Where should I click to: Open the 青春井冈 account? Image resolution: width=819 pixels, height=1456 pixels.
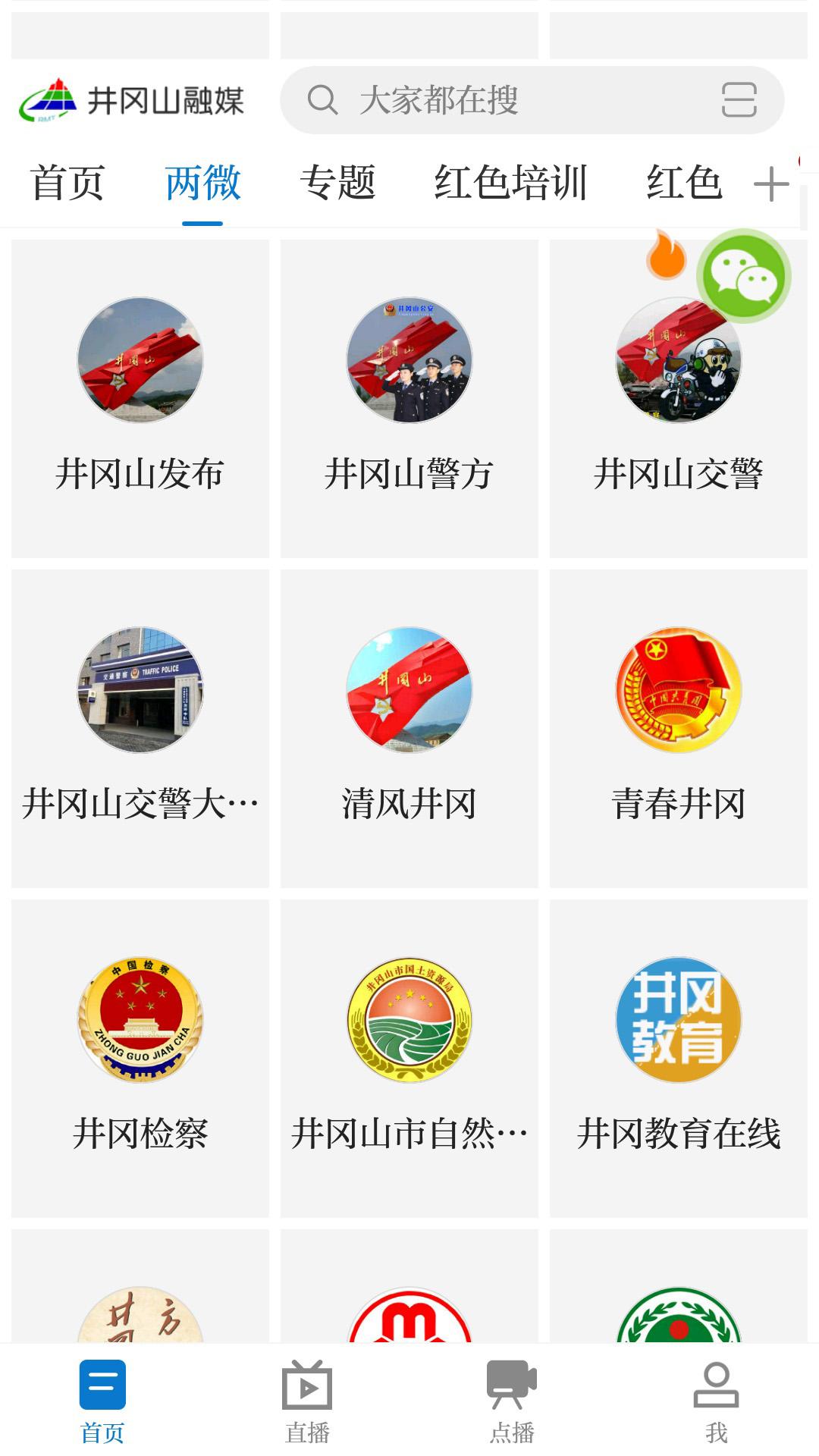click(679, 728)
